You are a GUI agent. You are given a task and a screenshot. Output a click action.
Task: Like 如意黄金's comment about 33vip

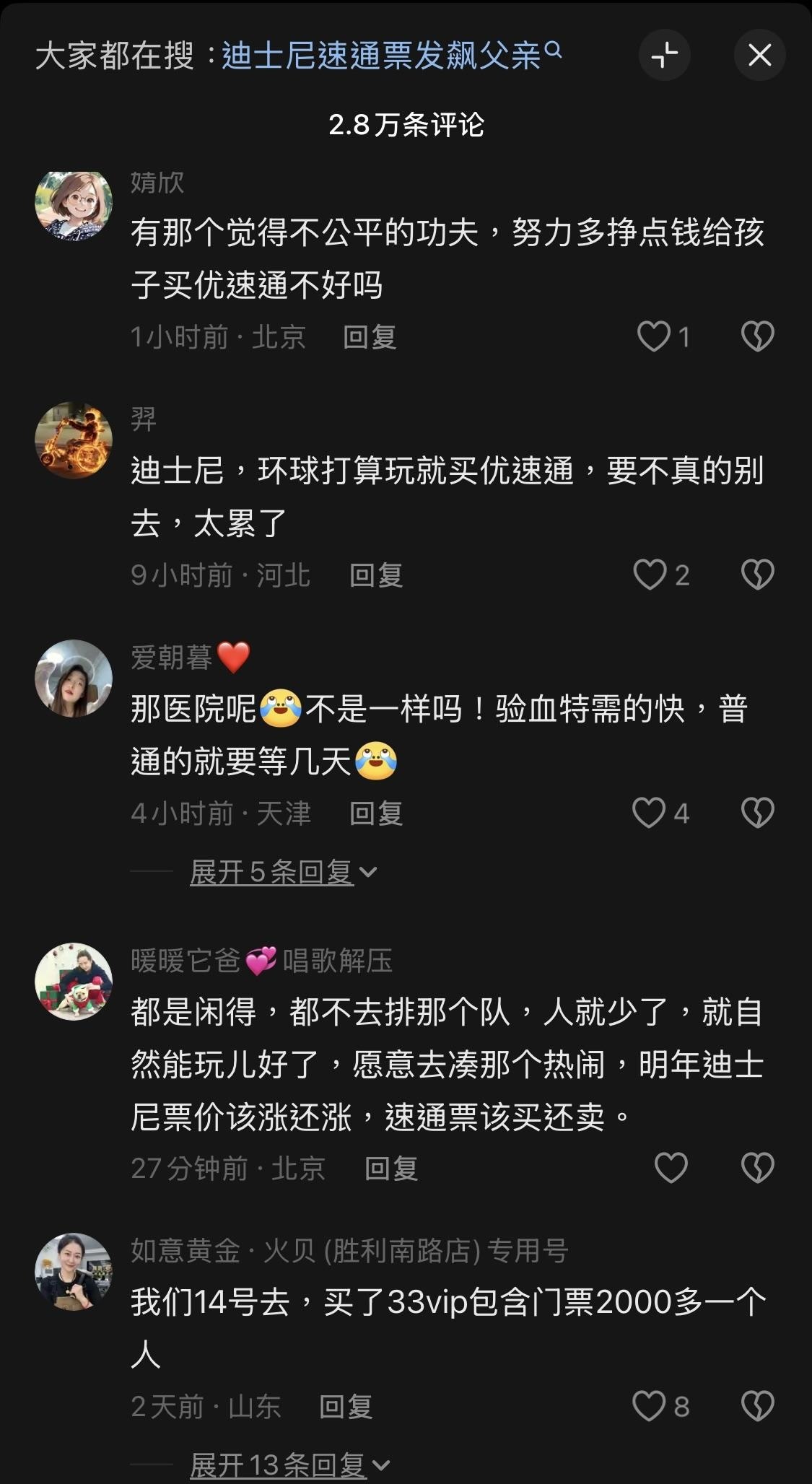(649, 1406)
